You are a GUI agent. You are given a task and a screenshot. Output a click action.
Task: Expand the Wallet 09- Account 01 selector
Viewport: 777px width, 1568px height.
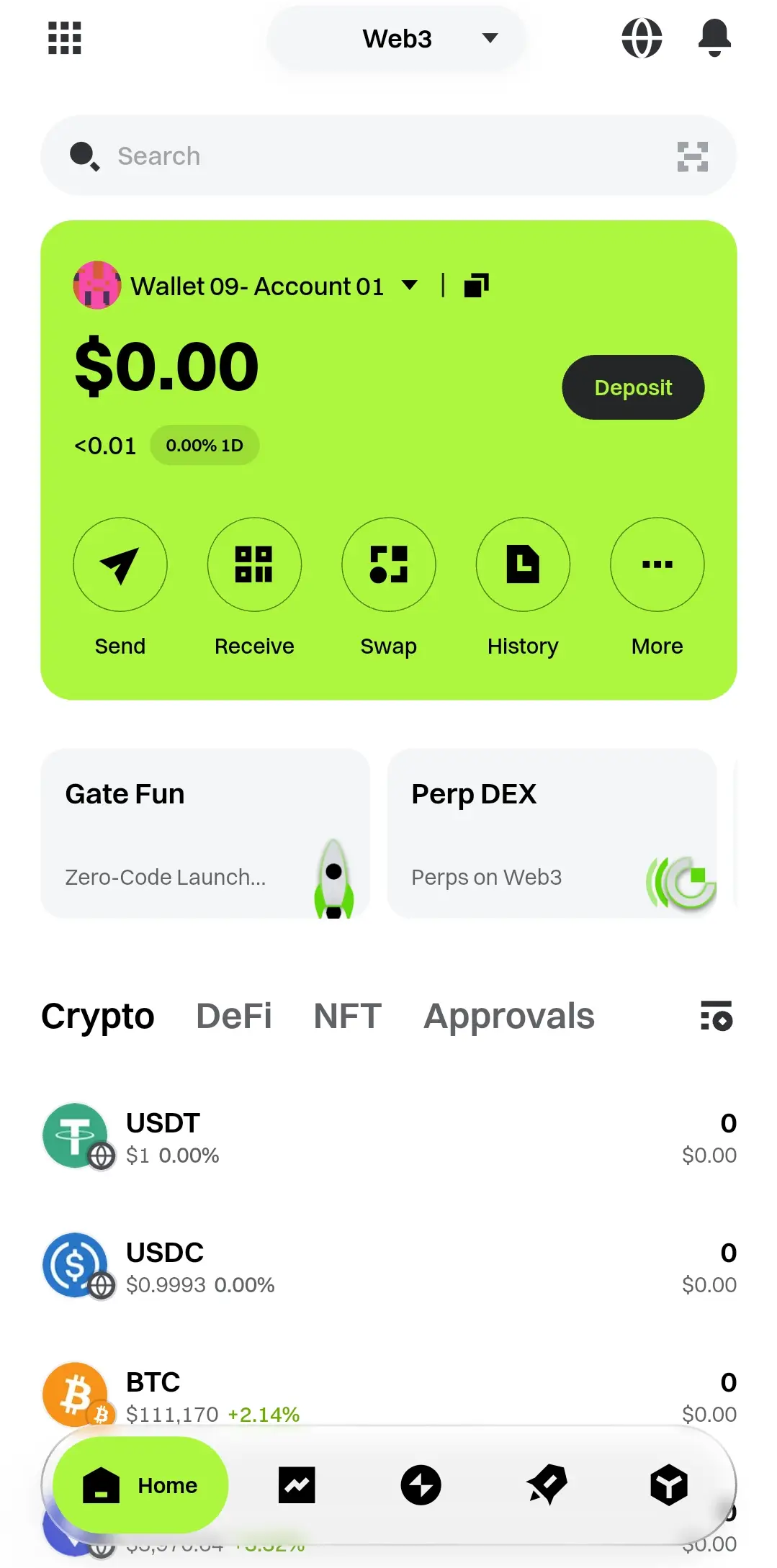(410, 285)
